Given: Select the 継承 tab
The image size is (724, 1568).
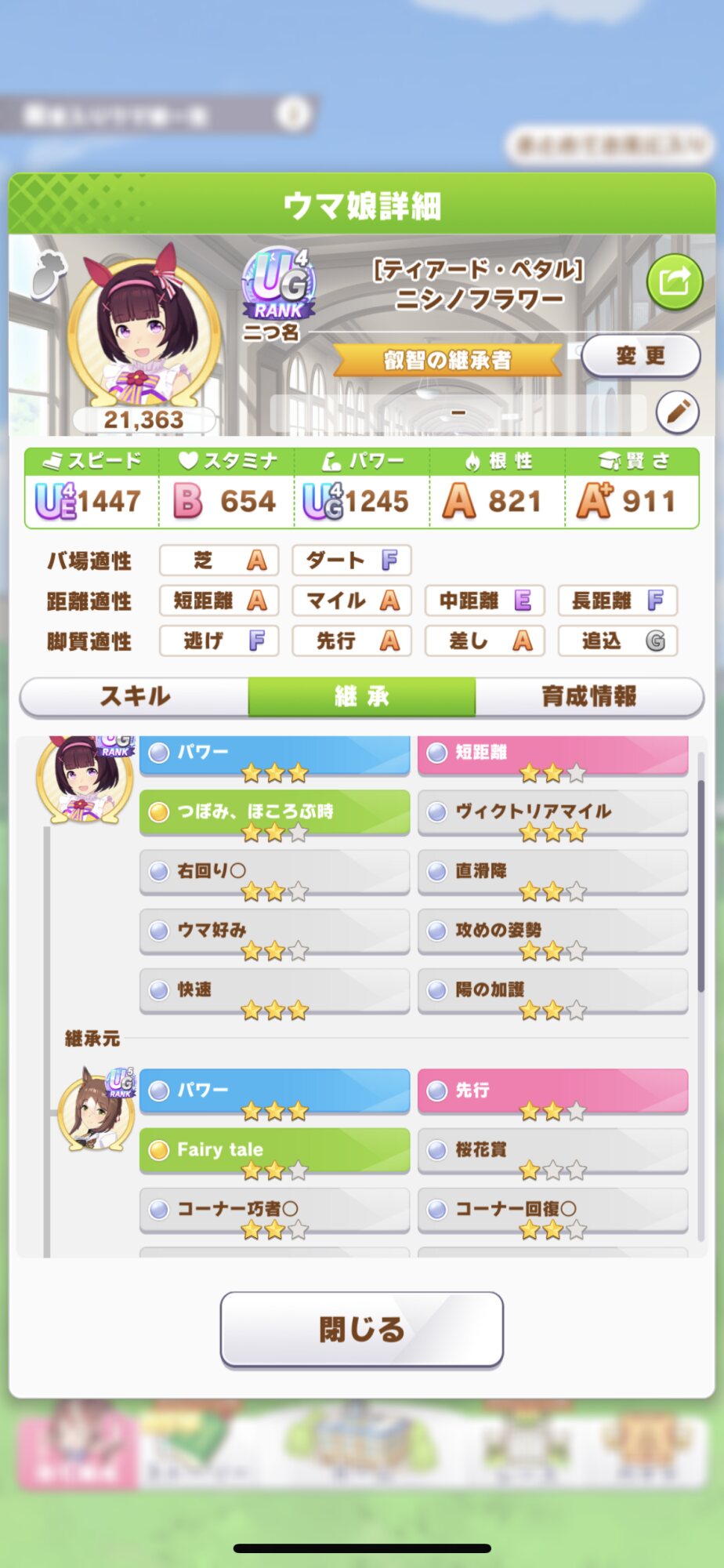Looking at the screenshot, I should click(x=362, y=696).
